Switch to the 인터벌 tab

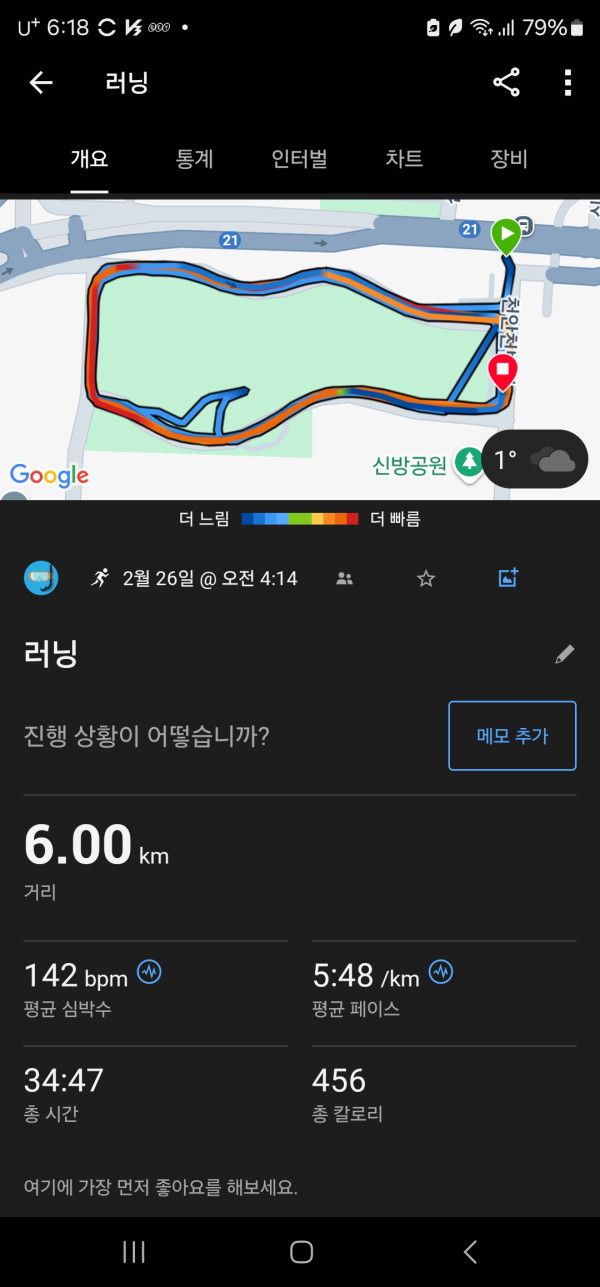point(299,159)
